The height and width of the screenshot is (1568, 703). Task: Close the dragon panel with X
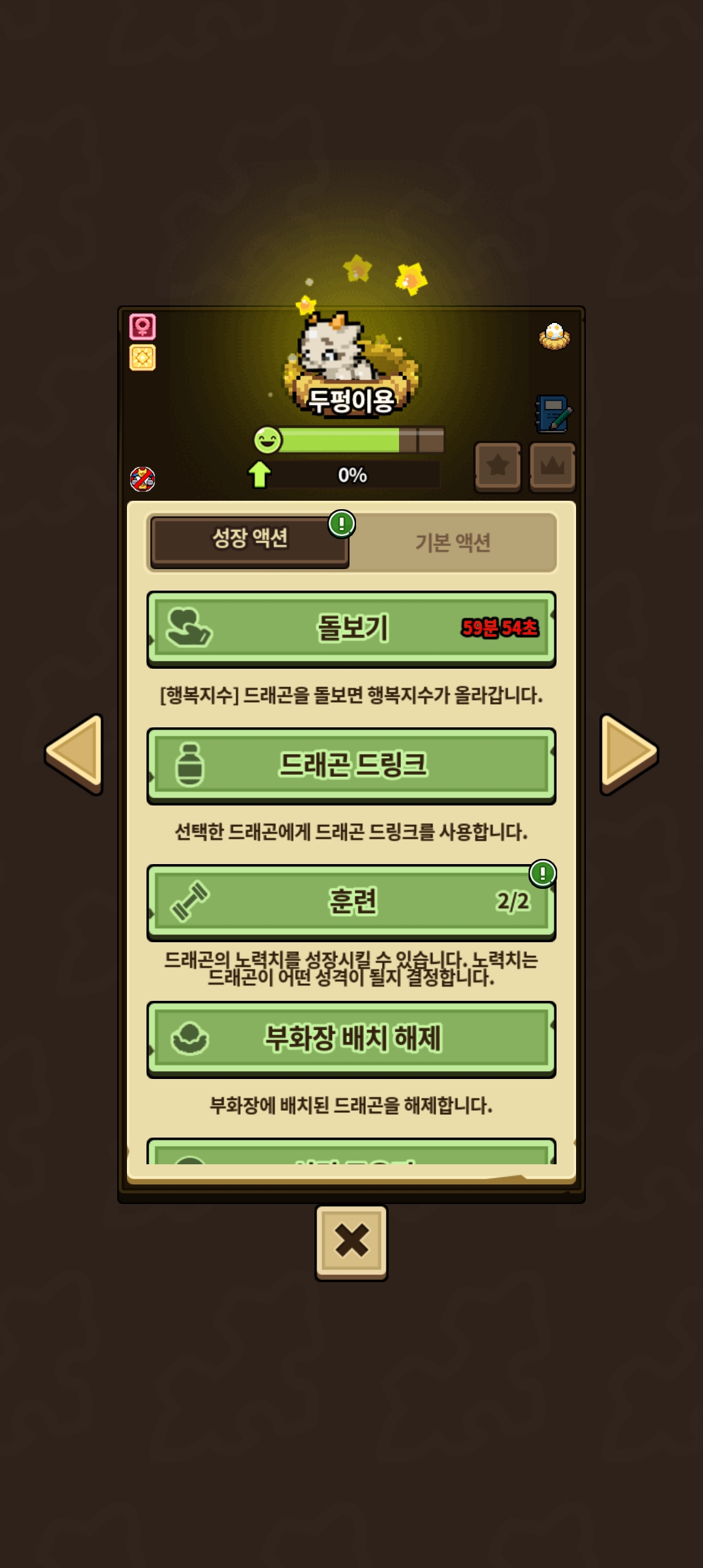point(351,1241)
